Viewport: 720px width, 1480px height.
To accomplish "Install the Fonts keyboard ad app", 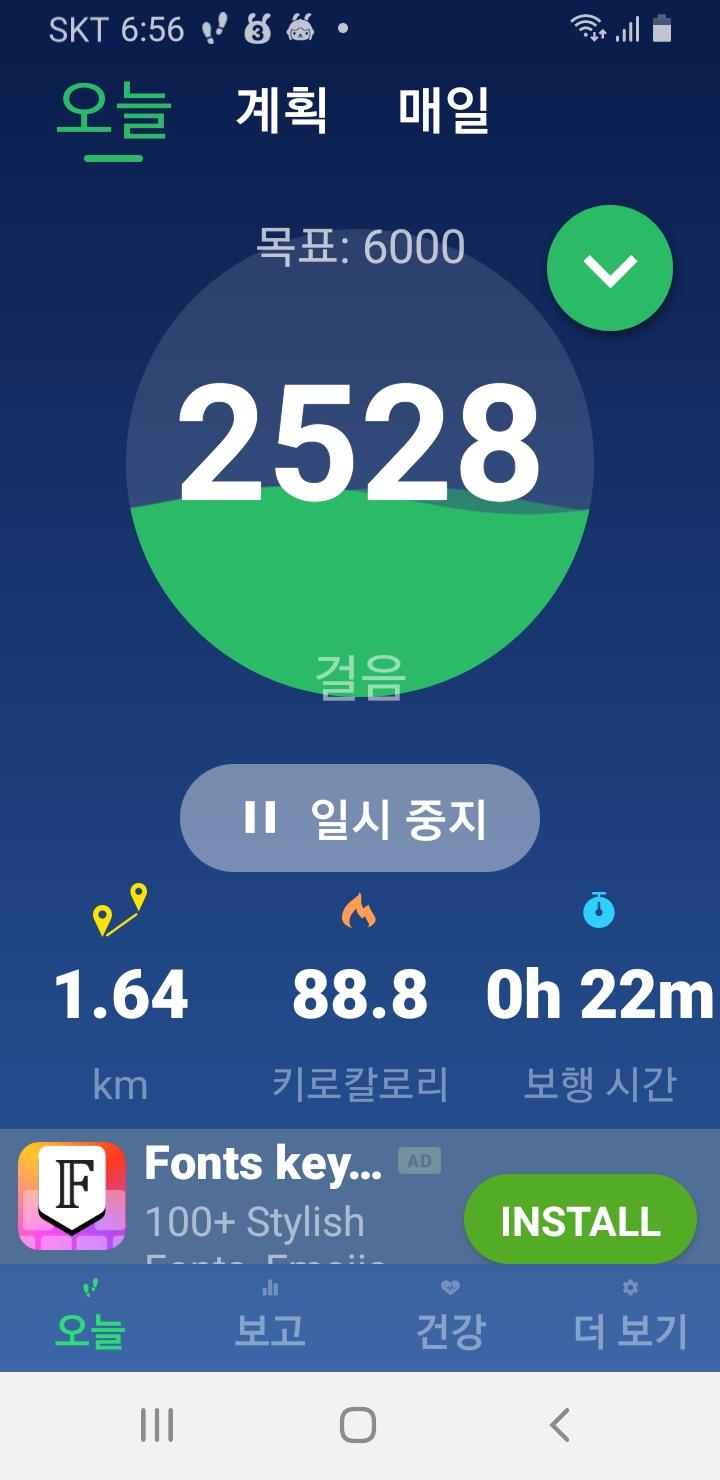I will point(580,1220).
